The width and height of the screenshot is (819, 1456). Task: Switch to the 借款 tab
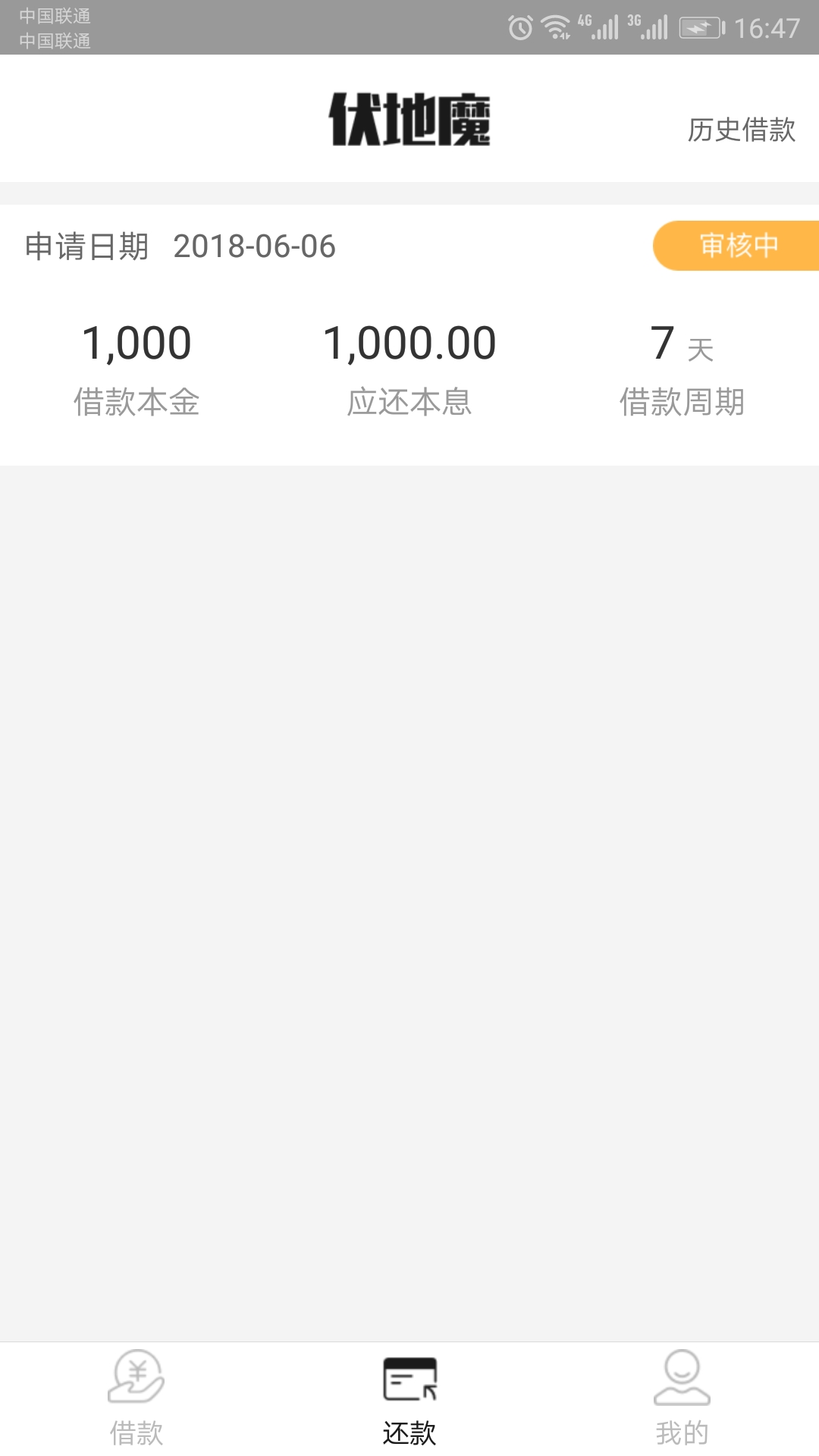(136, 1398)
